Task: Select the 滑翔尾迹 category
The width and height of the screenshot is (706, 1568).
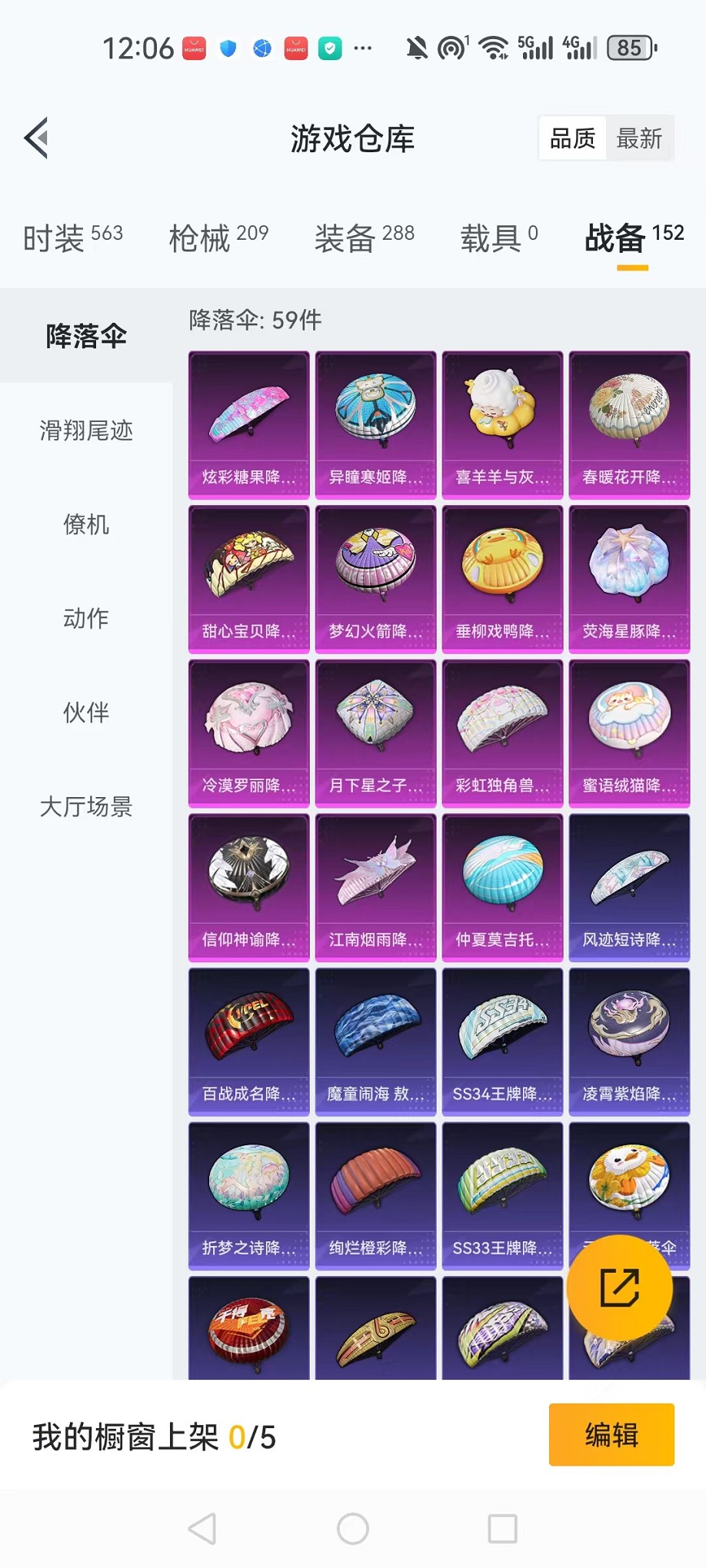Action: (86, 430)
